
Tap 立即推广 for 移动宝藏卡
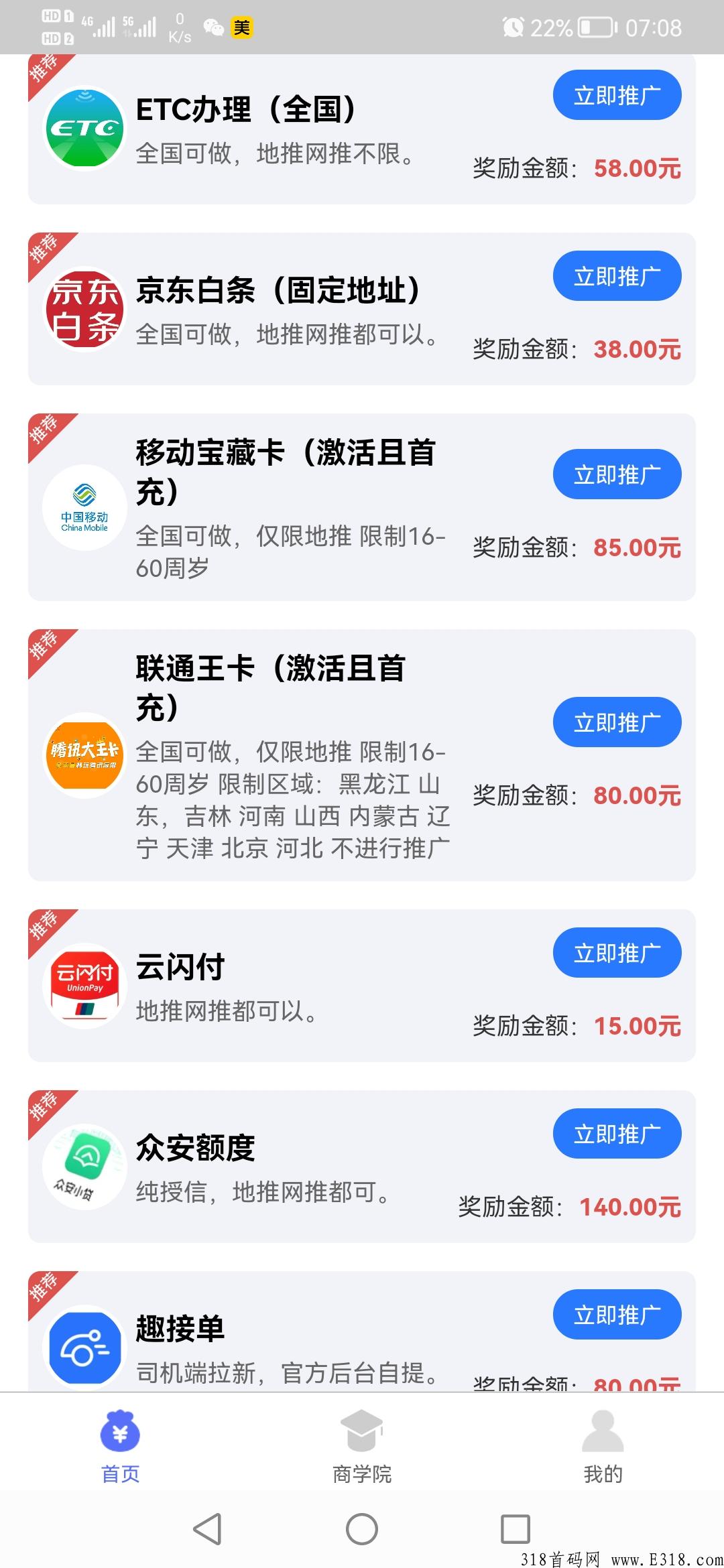[617, 474]
